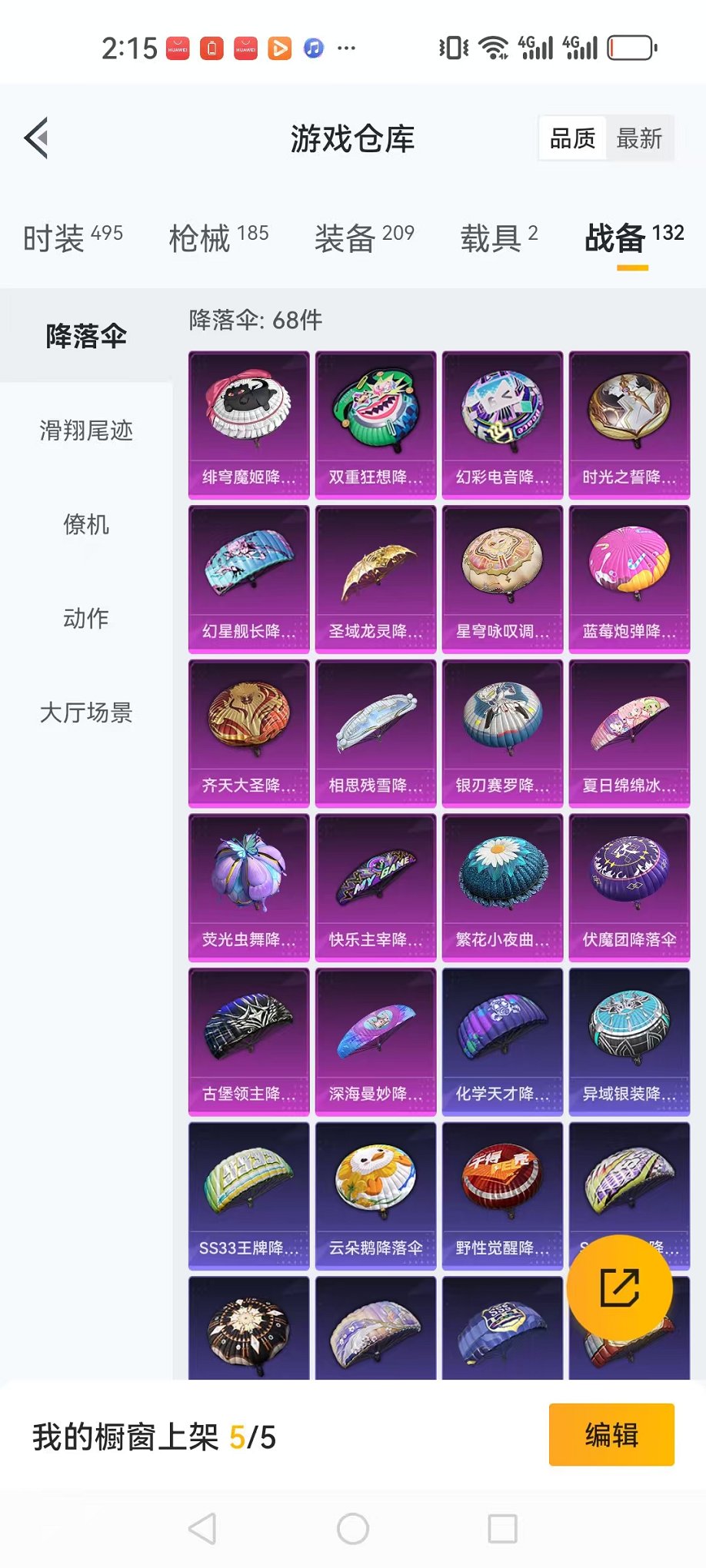Switch to the 时装 tab
The width and height of the screenshot is (706, 1568).
73,238
